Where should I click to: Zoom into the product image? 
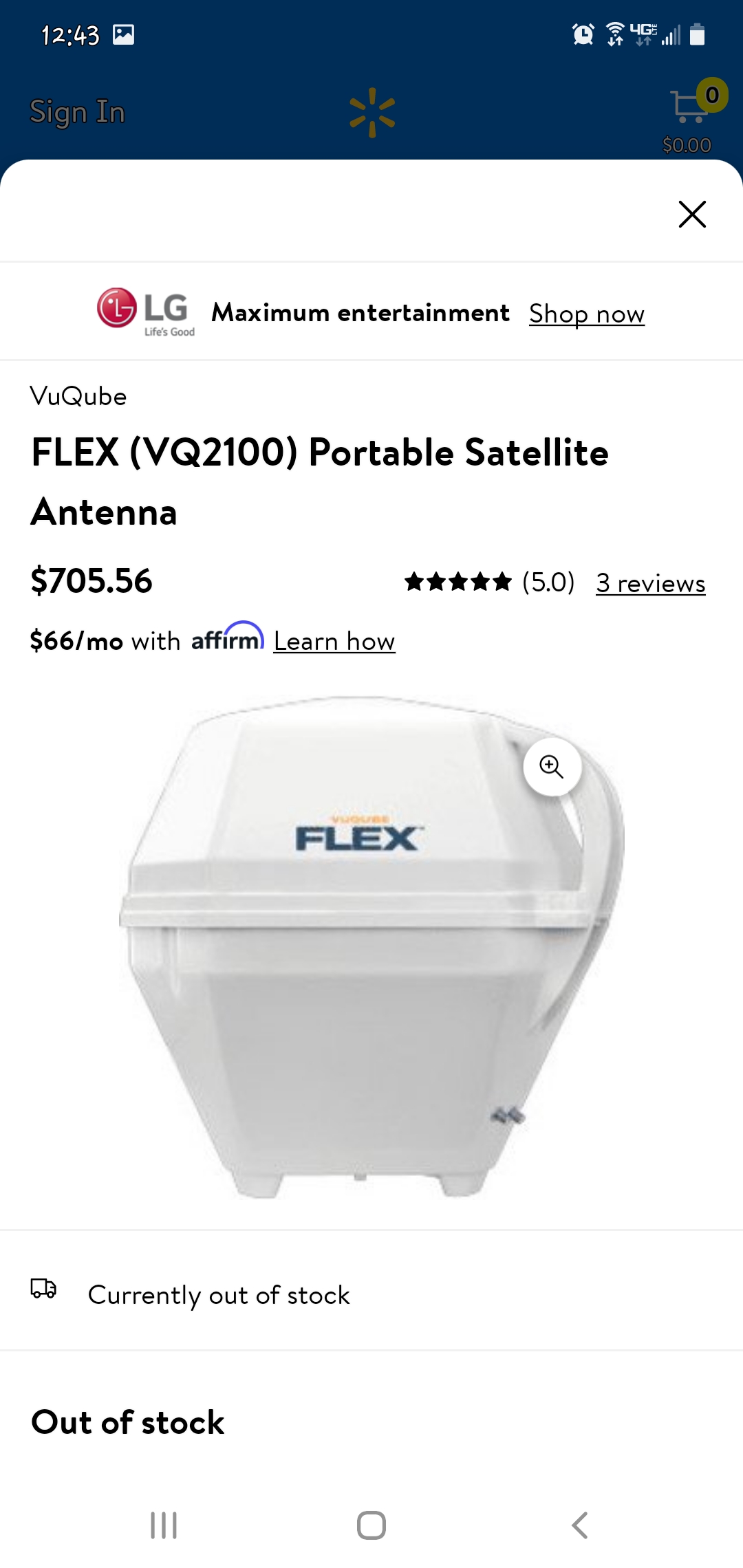552,767
